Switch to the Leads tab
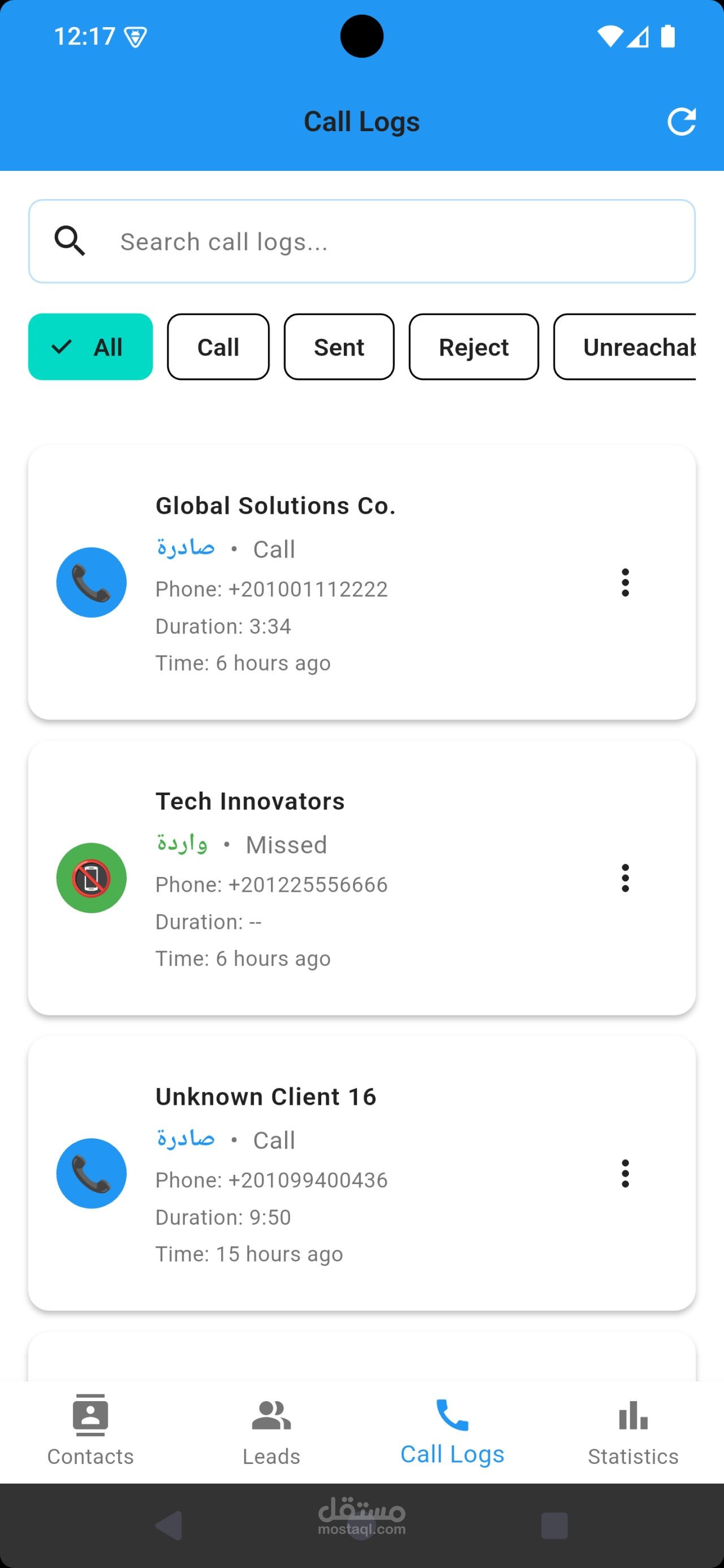The image size is (724, 1568). point(271,1431)
